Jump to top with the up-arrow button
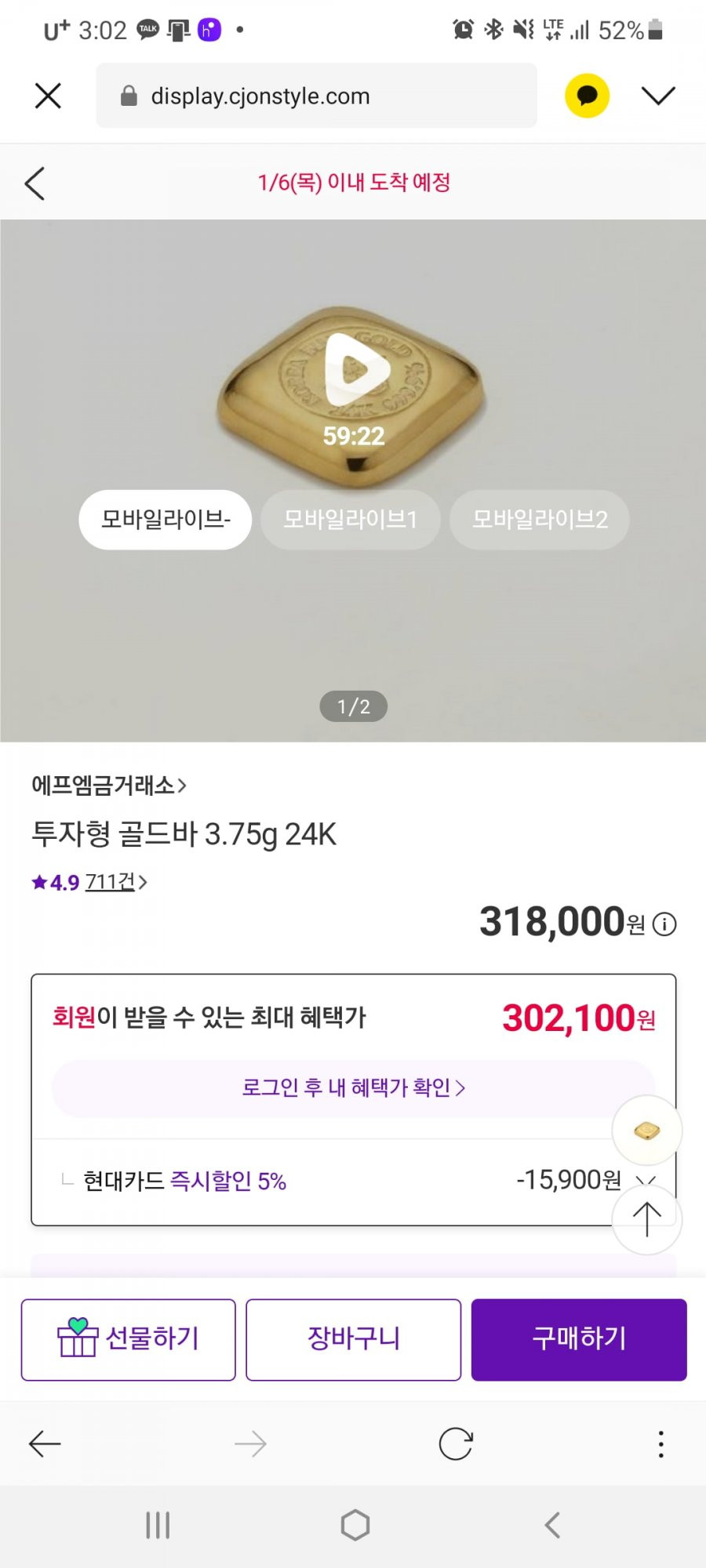This screenshot has width=706, height=1568. coord(646,1219)
